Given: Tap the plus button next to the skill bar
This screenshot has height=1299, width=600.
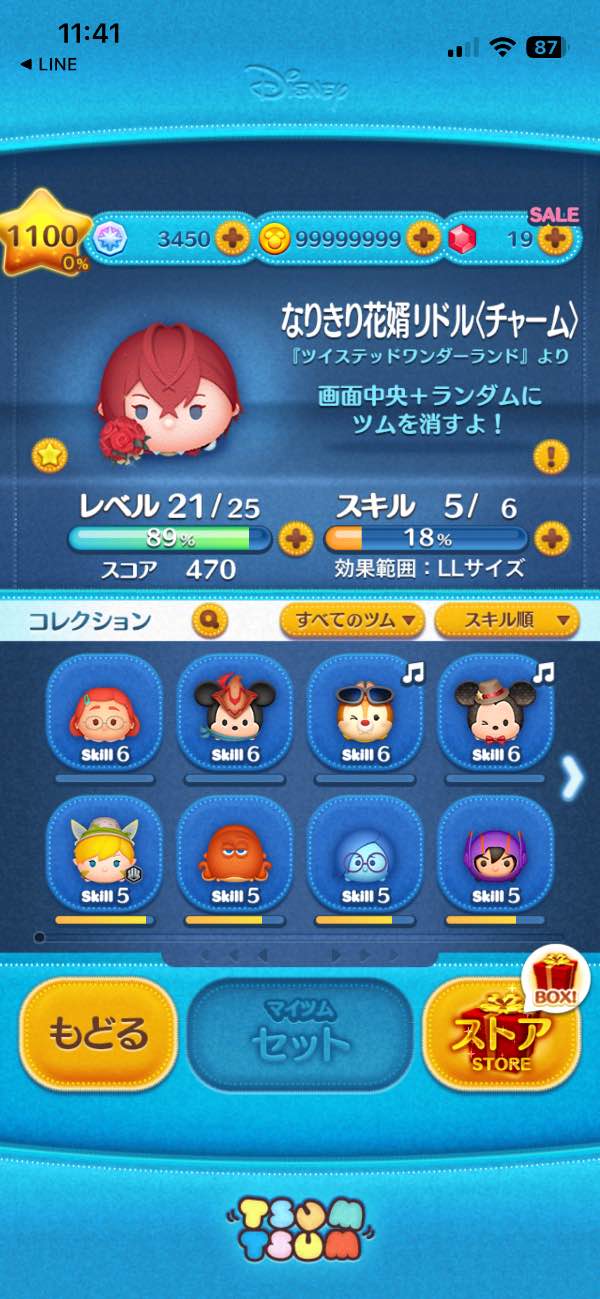Looking at the screenshot, I should [x=551, y=540].
